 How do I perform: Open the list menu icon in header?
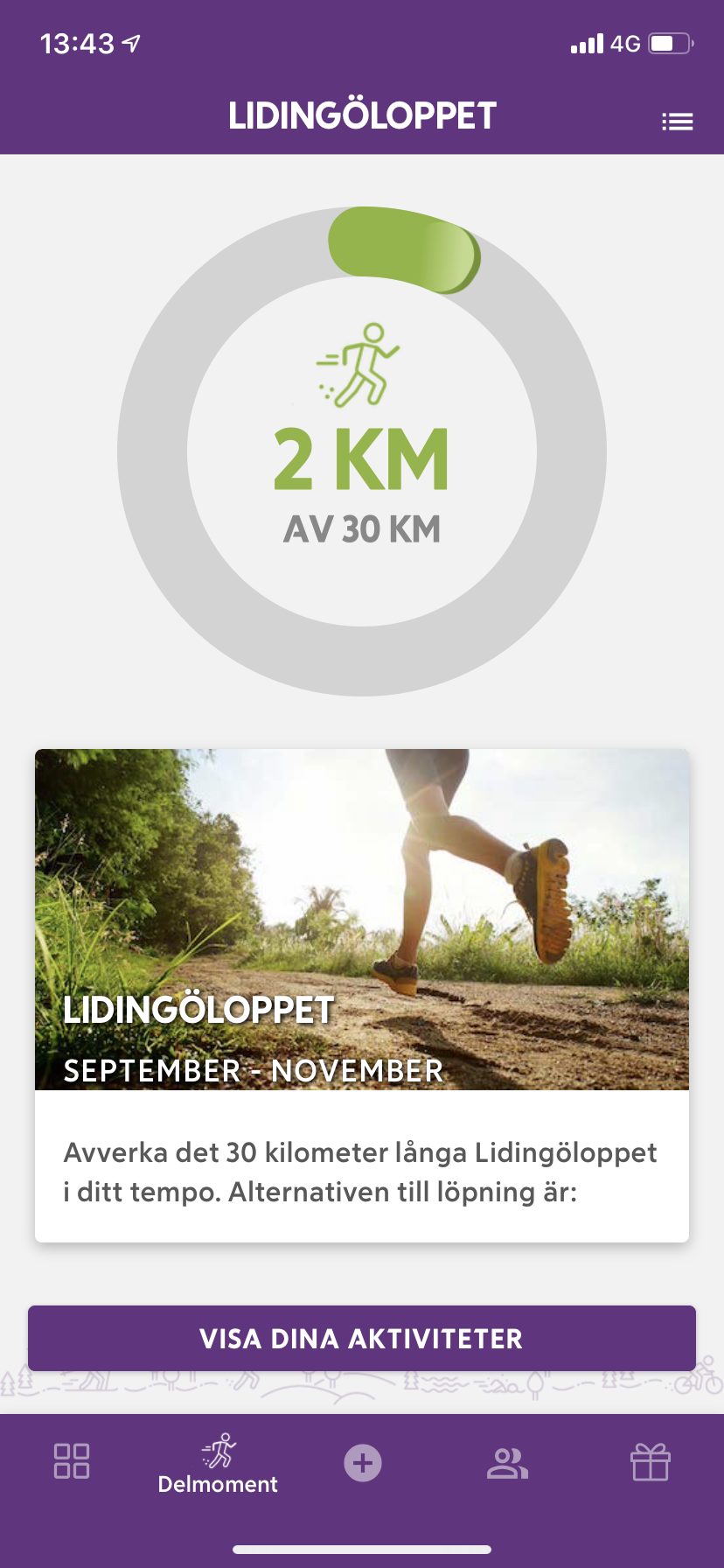(678, 122)
